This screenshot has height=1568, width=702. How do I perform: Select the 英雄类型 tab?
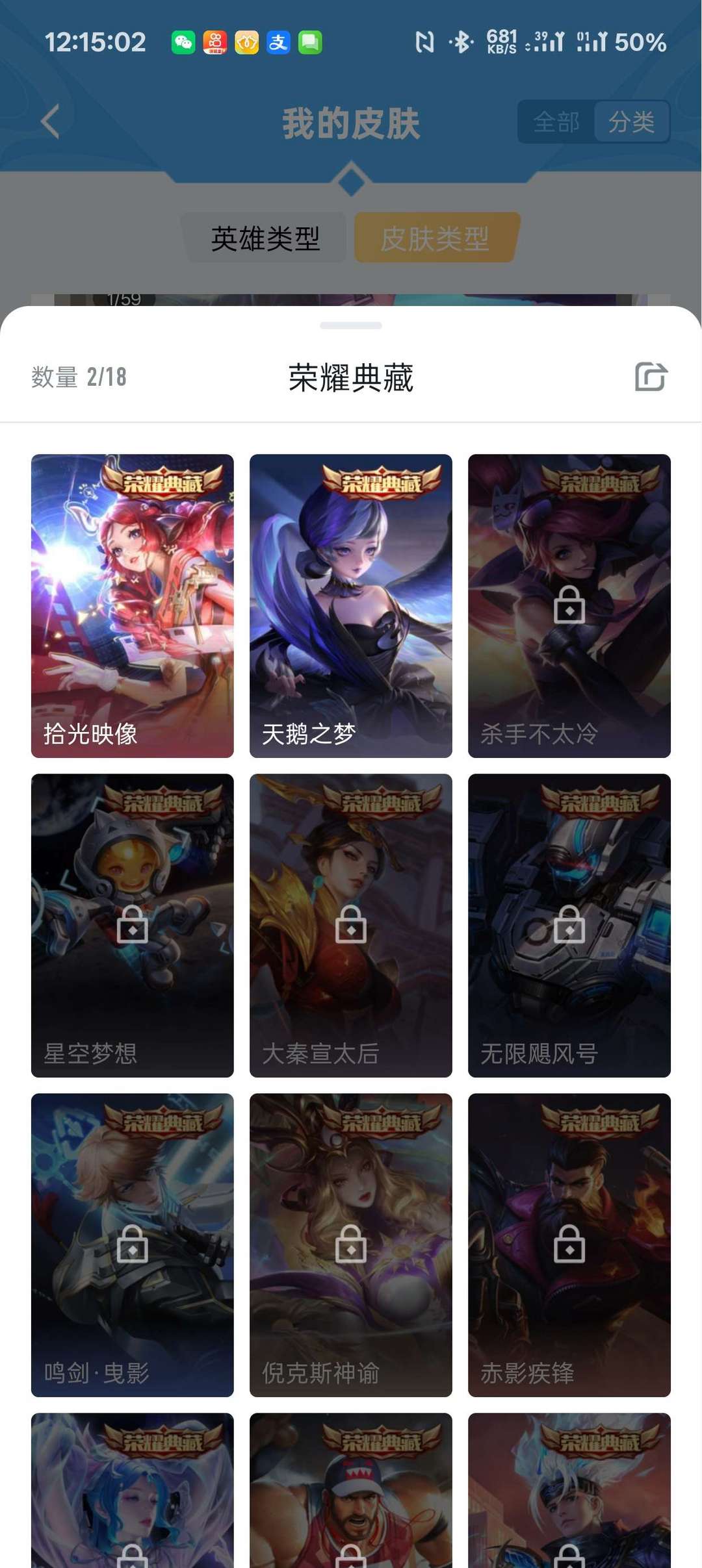coord(265,238)
